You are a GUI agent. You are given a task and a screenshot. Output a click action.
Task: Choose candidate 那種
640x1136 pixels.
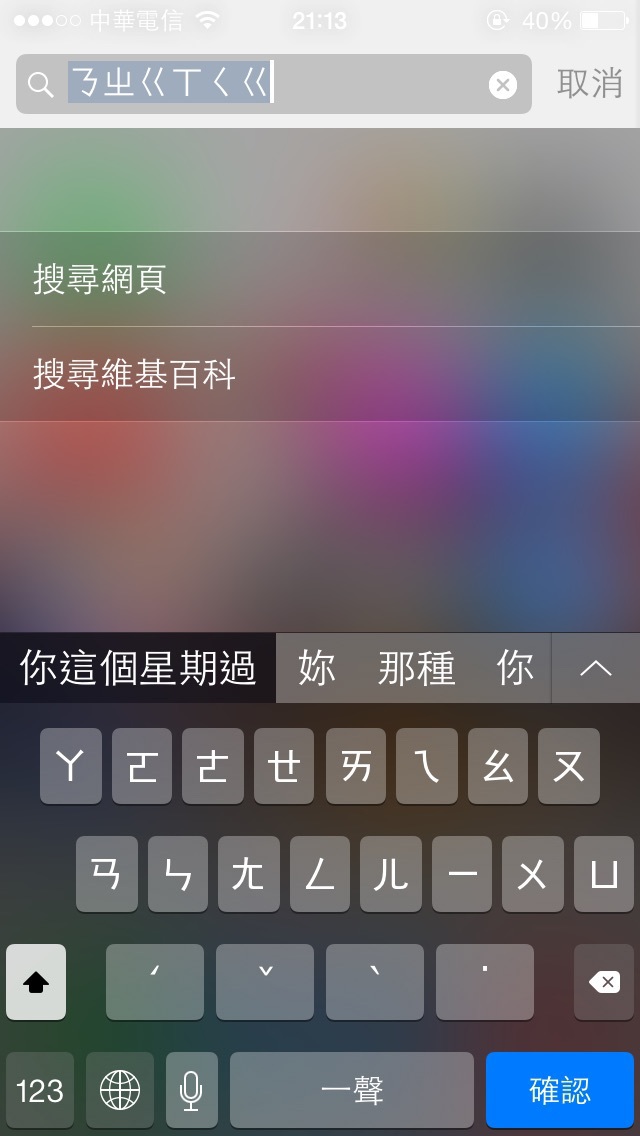(x=417, y=668)
